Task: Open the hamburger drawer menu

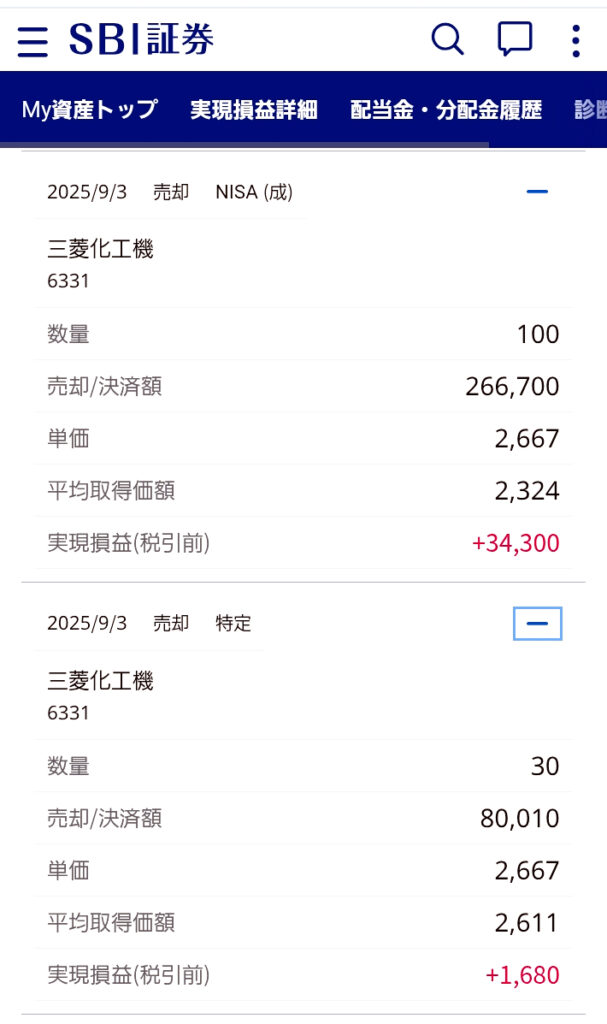Action: [32, 41]
